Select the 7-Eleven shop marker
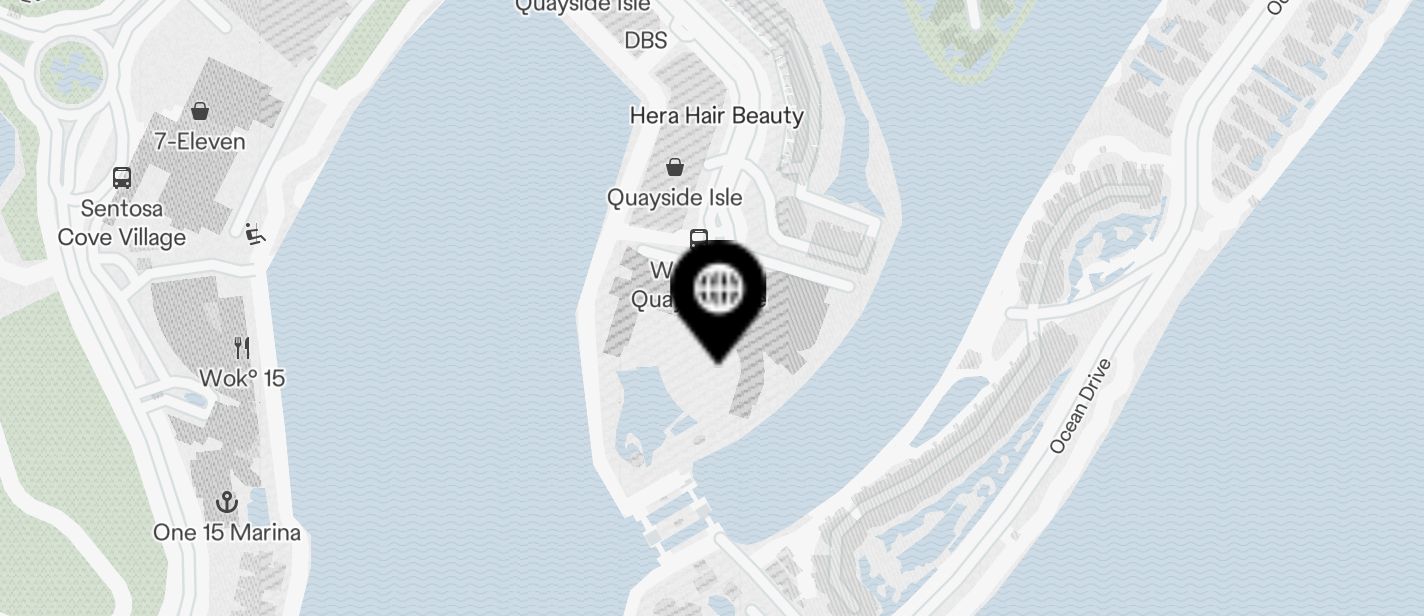Screen dimensions: 1424x616 point(200,110)
